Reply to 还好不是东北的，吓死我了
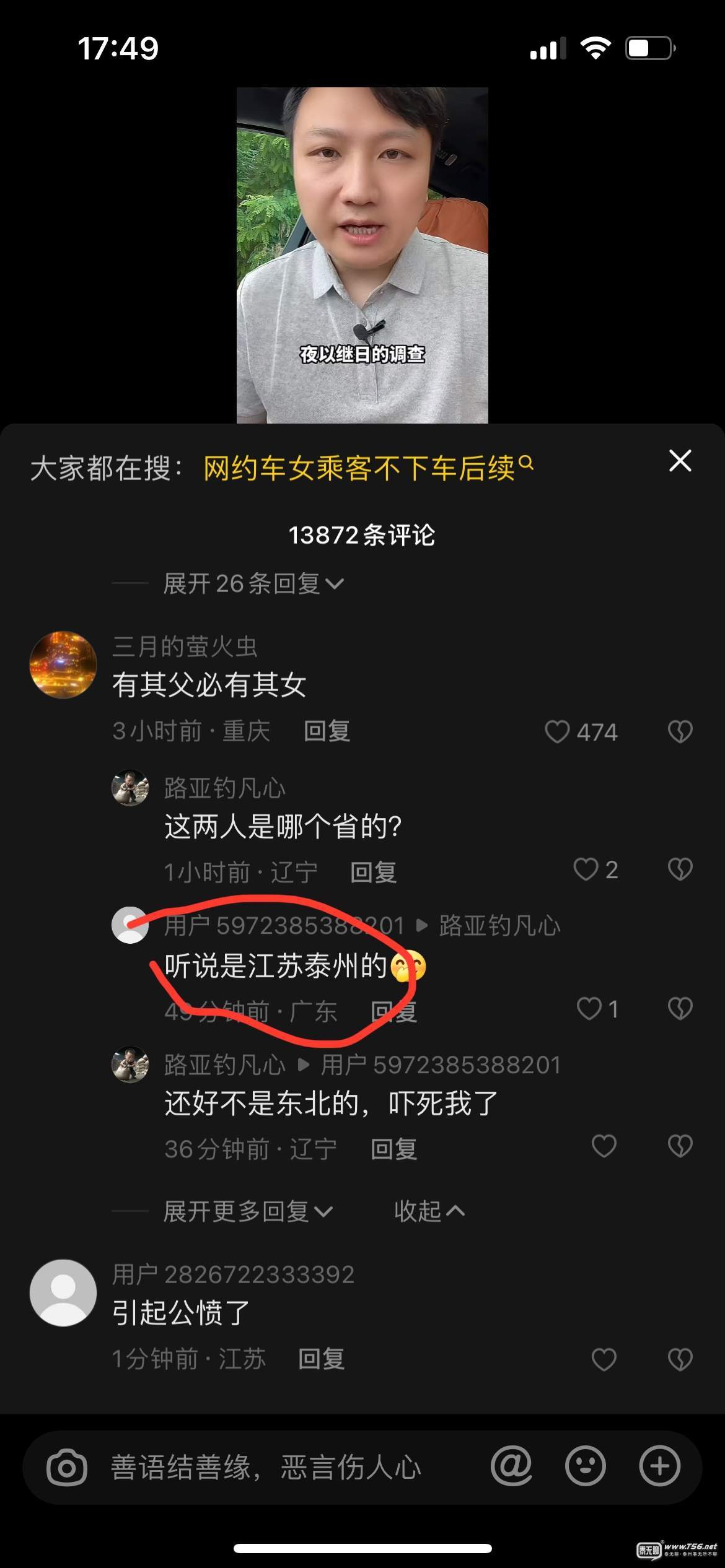 [393, 1149]
